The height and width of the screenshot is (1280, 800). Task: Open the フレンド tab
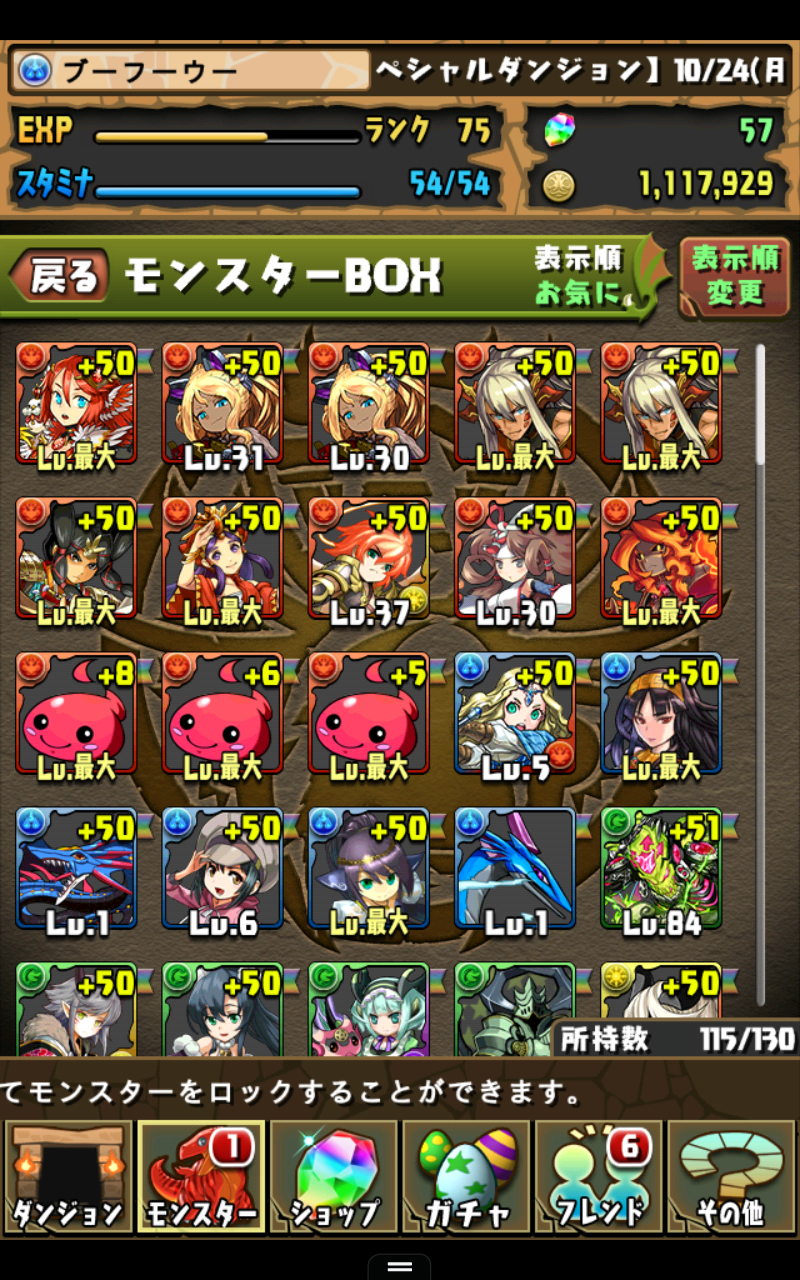[x=600, y=1176]
